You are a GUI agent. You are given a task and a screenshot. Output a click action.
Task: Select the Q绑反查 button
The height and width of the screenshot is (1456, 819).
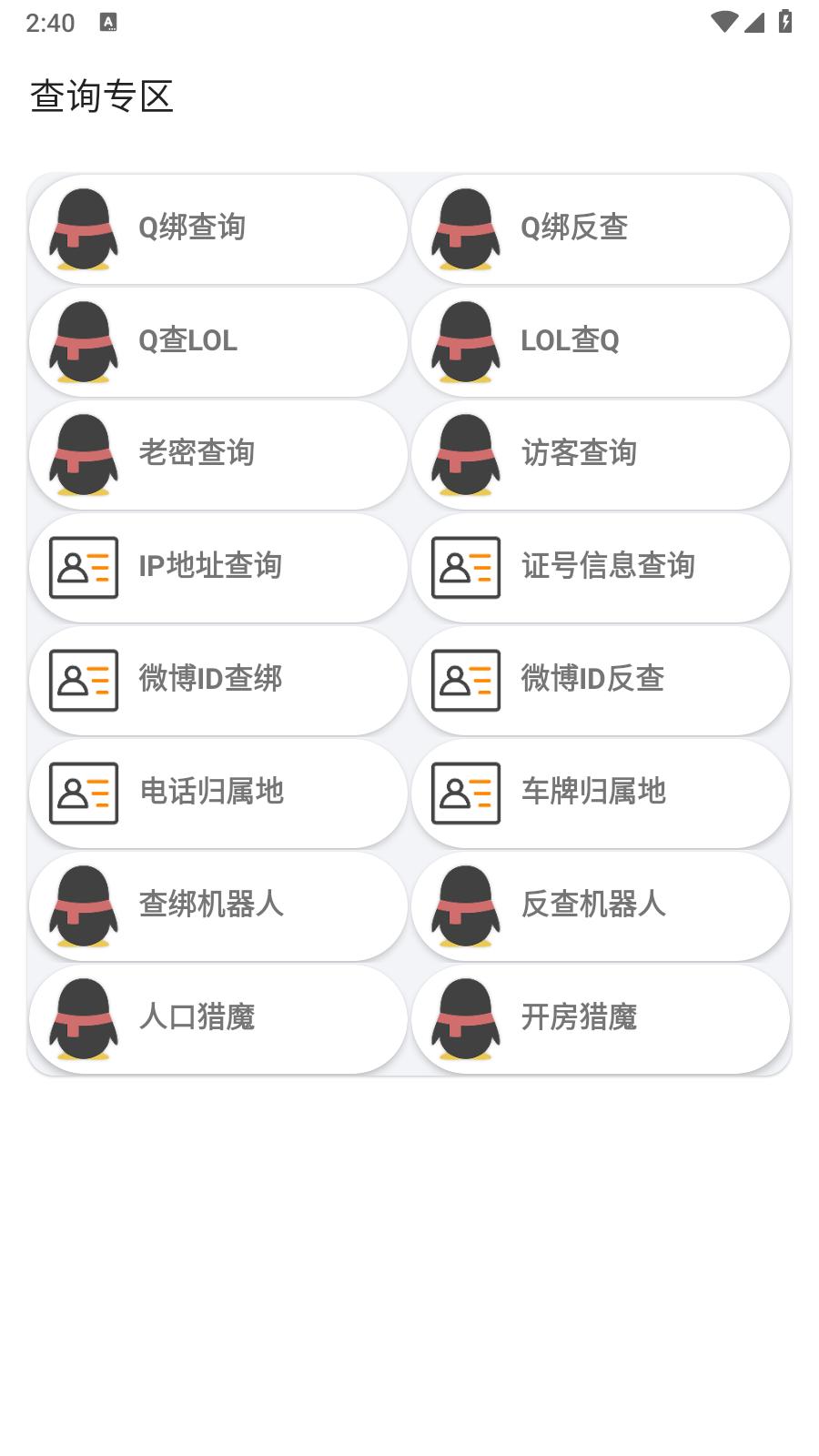[601, 228]
